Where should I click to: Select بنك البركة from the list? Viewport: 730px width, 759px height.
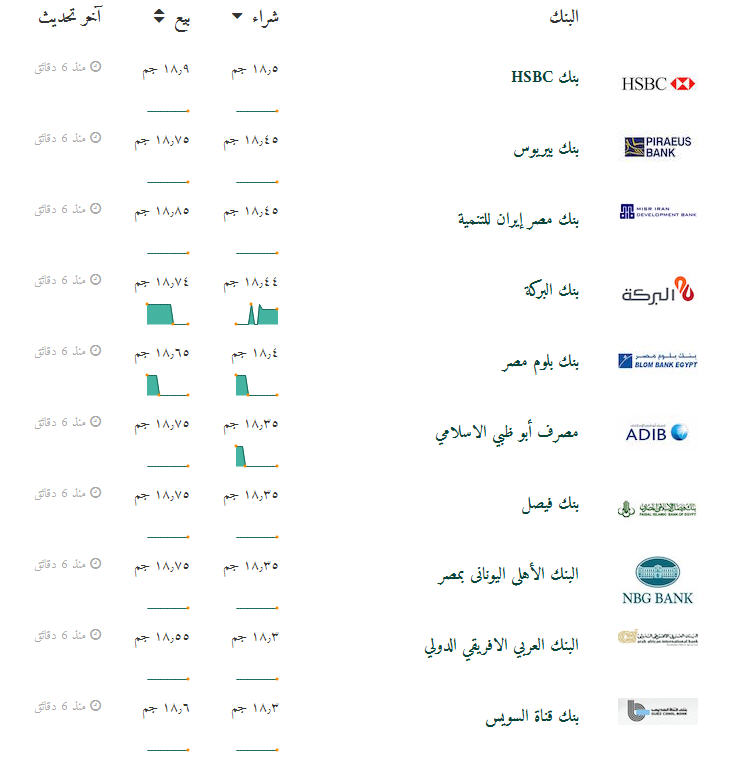coord(551,291)
